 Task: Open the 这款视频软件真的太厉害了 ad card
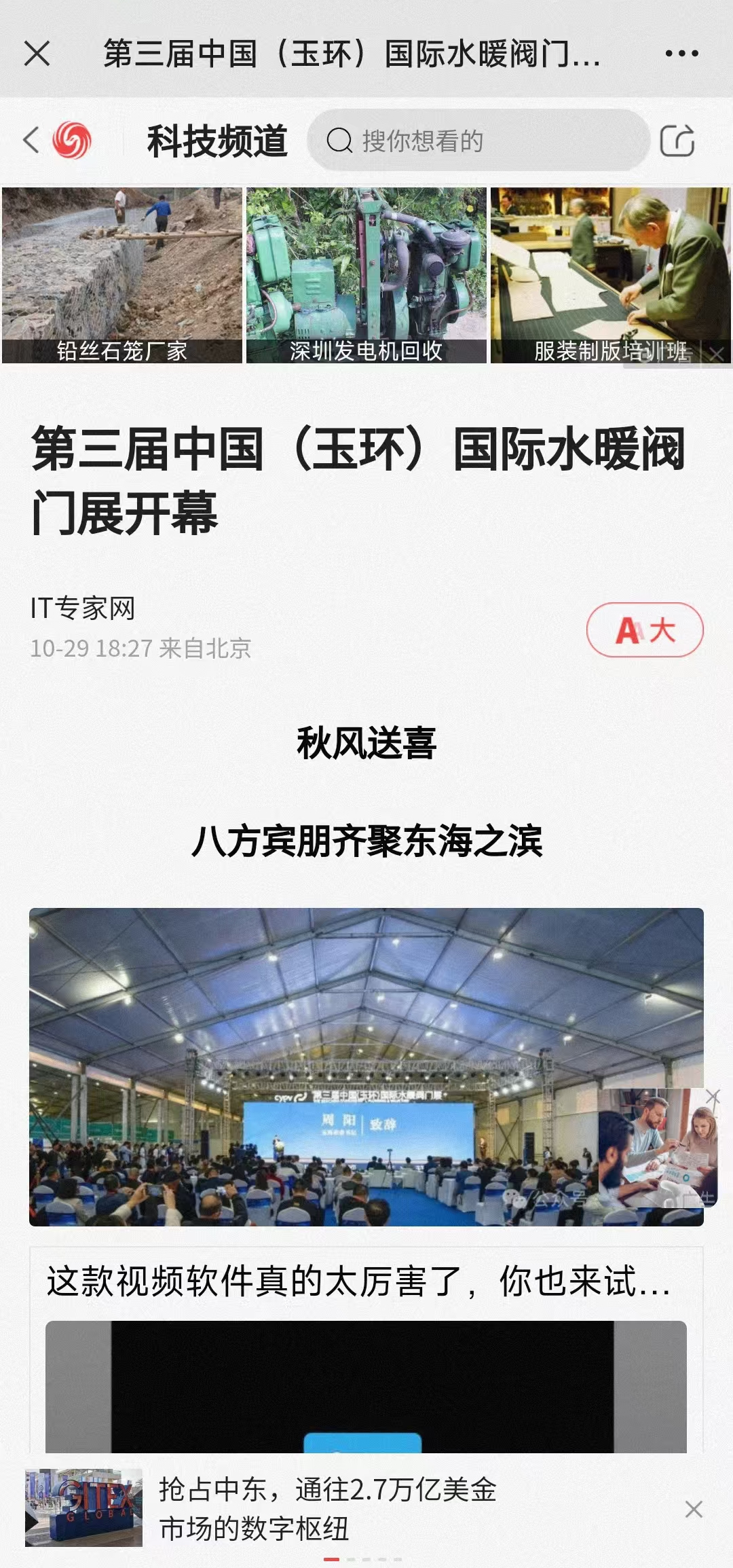coord(358,1282)
